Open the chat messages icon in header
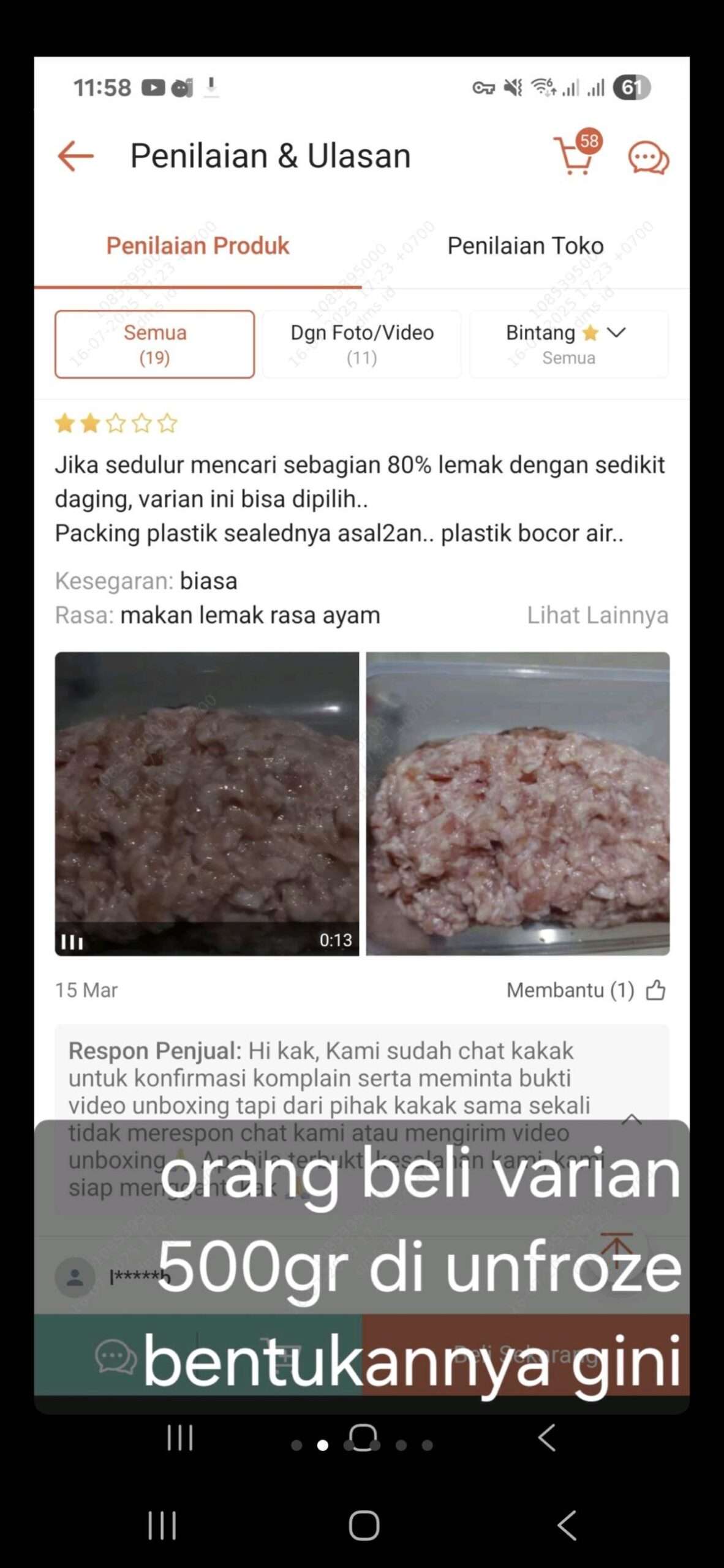The image size is (724, 1568). [x=649, y=159]
